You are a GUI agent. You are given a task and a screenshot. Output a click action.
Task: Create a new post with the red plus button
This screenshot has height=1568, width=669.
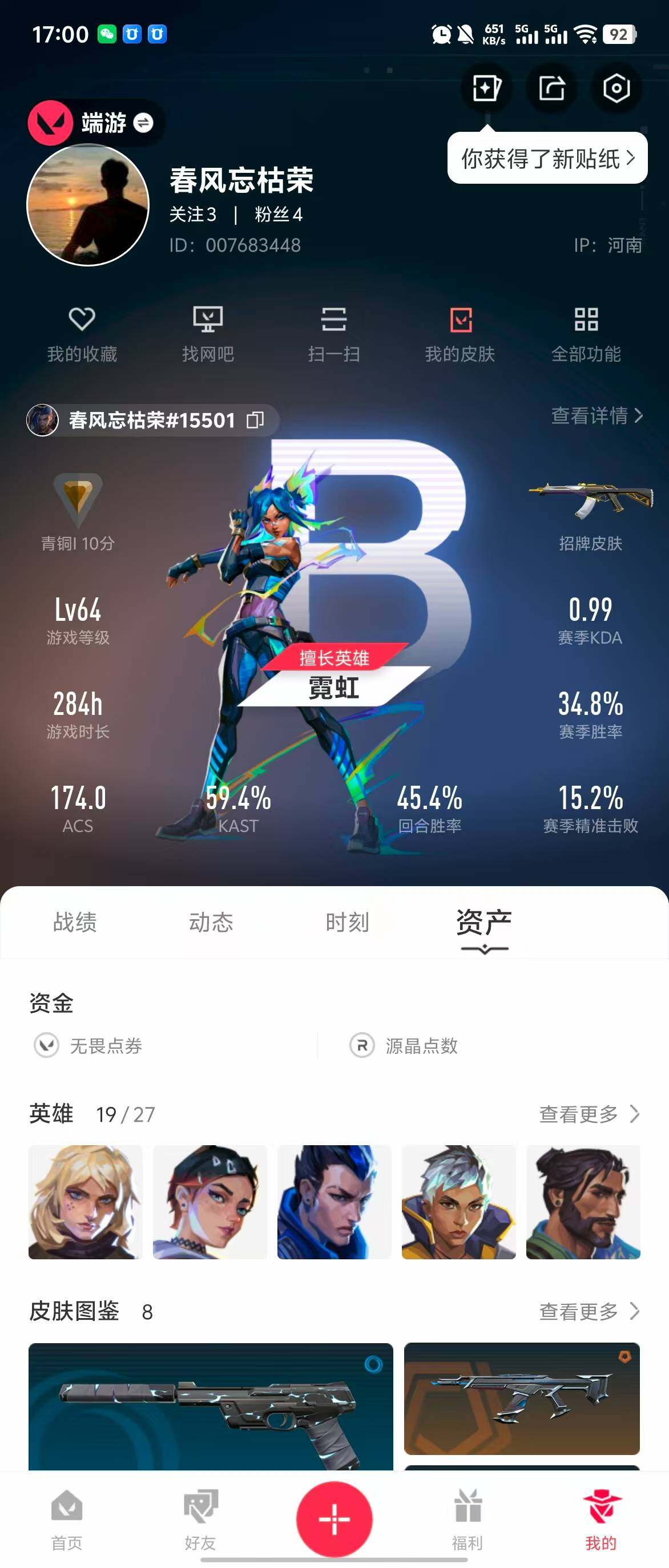point(334,1519)
